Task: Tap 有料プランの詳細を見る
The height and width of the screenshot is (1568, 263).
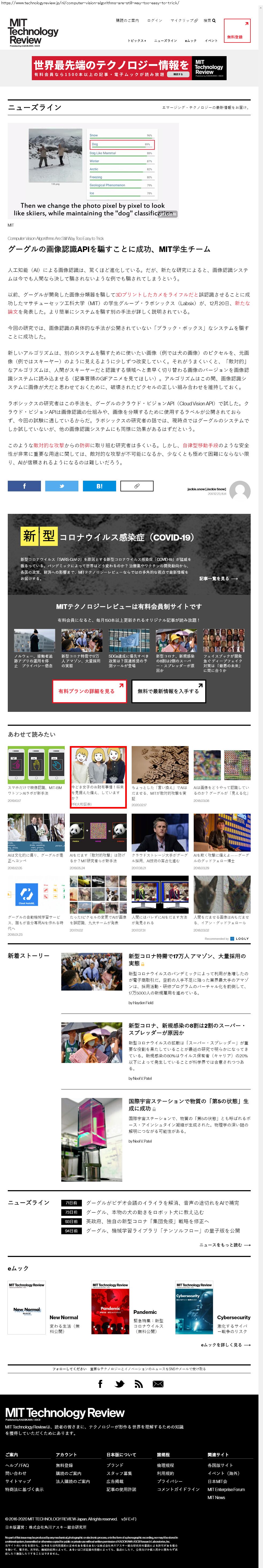Action: click(x=89, y=691)
